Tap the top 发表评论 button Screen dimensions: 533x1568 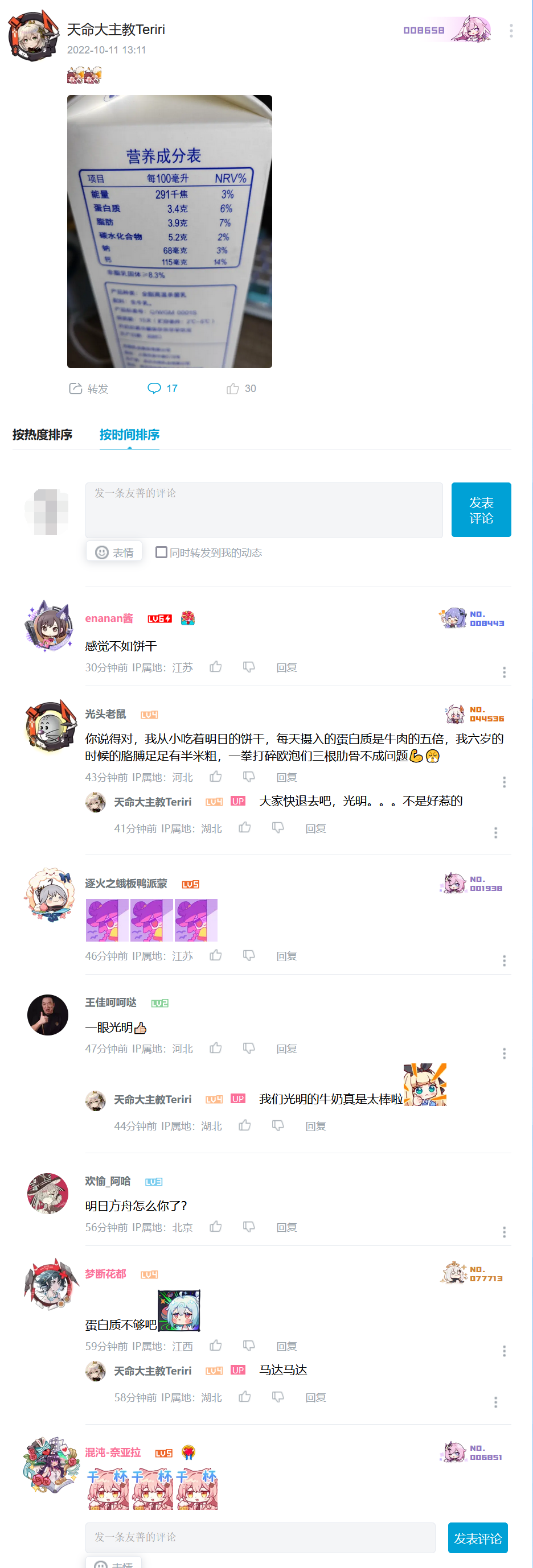(481, 510)
